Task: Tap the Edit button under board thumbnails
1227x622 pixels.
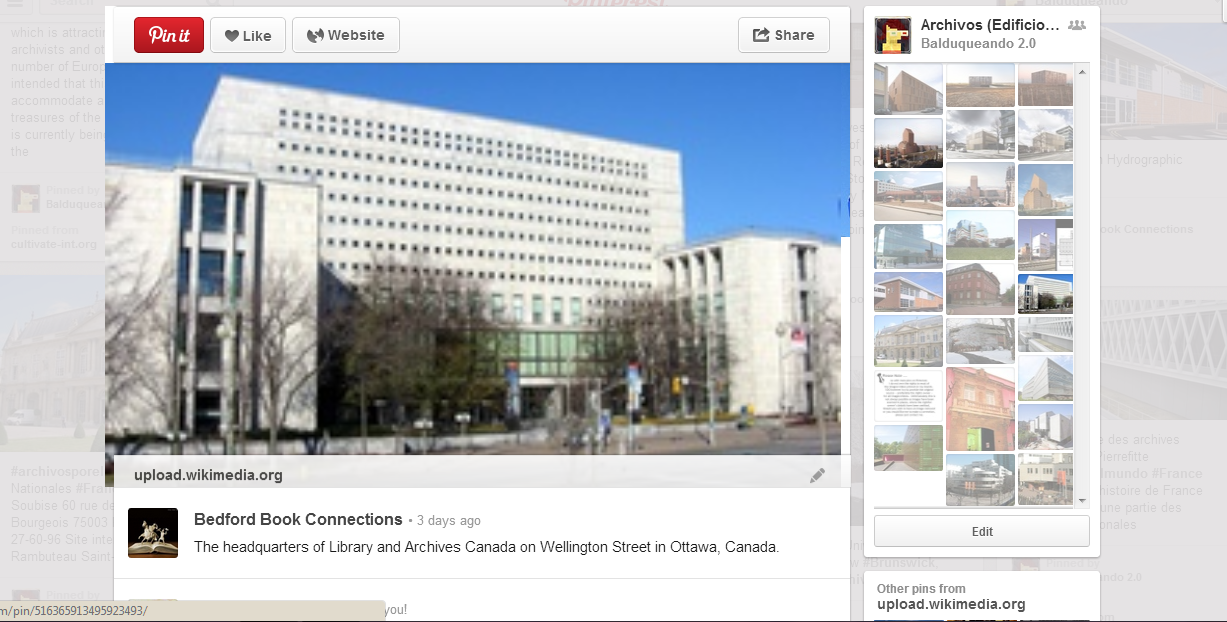Action: pyautogui.click(x=982, y=531)
